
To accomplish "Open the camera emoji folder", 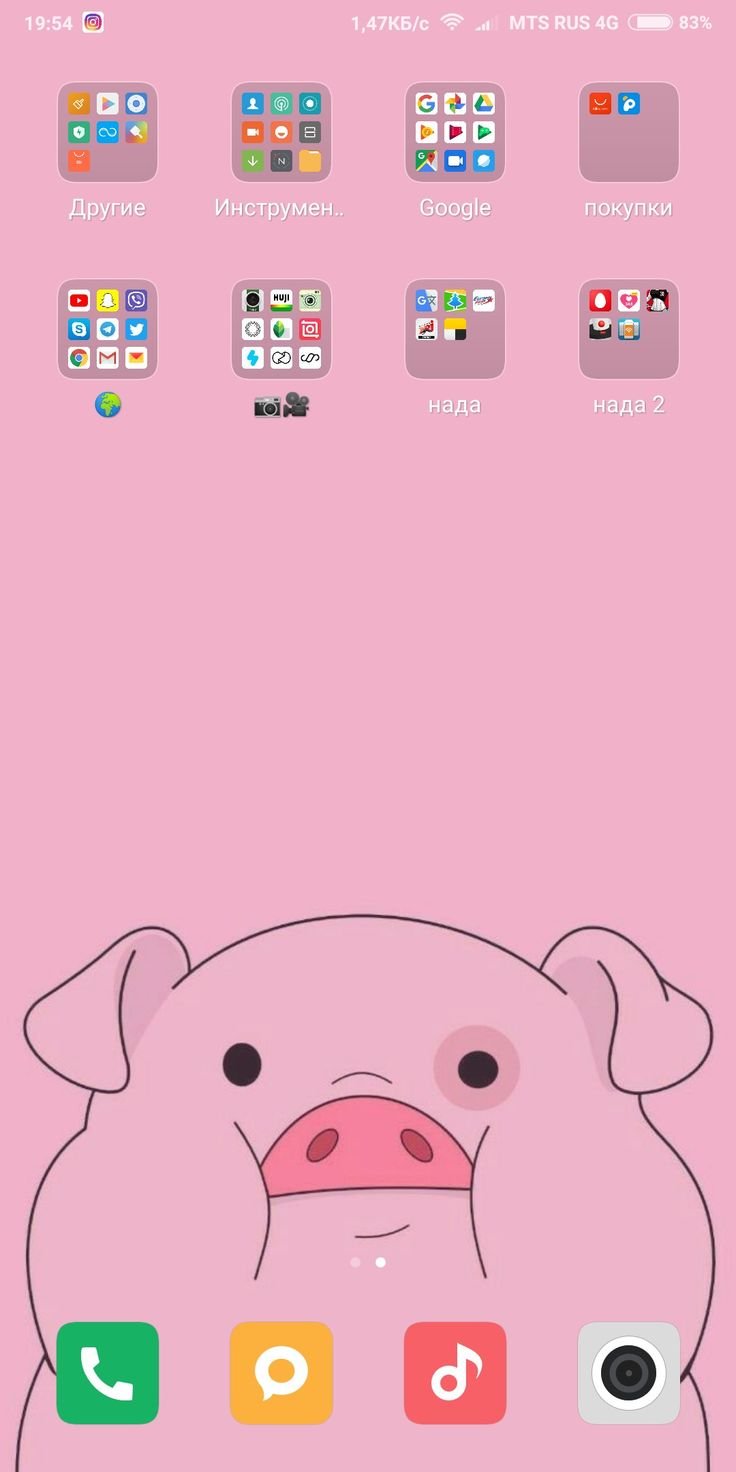I will pos(281,329).
